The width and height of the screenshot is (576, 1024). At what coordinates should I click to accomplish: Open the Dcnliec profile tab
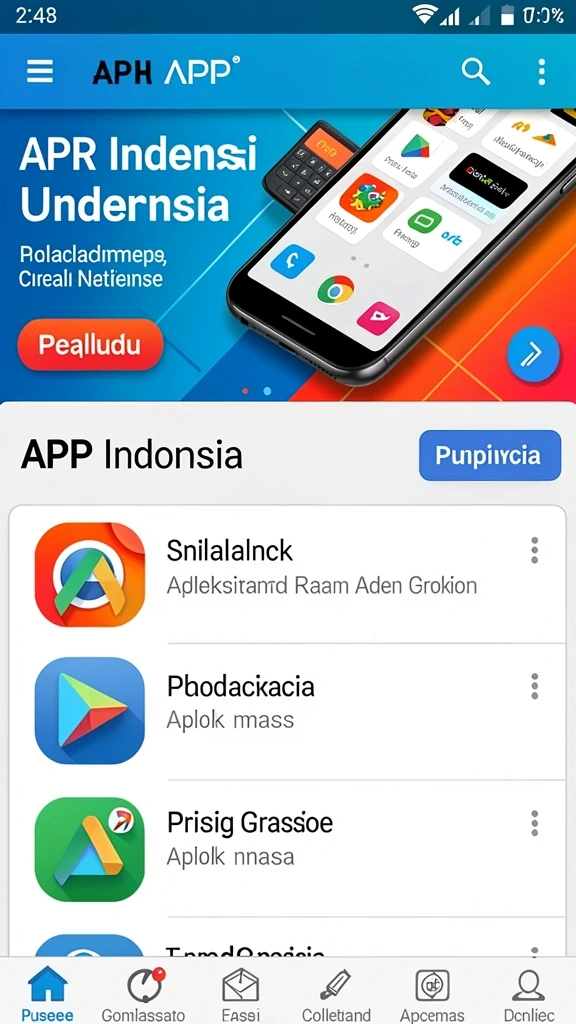[528, 993]
